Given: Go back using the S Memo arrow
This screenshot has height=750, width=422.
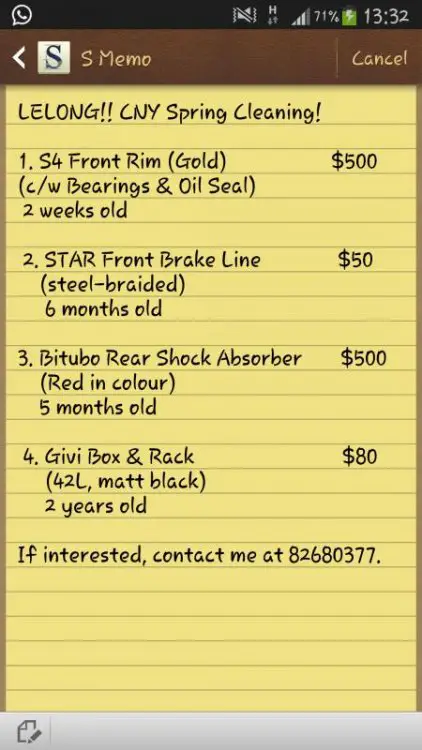Looking at the screenshot, I should pos(19,58).
